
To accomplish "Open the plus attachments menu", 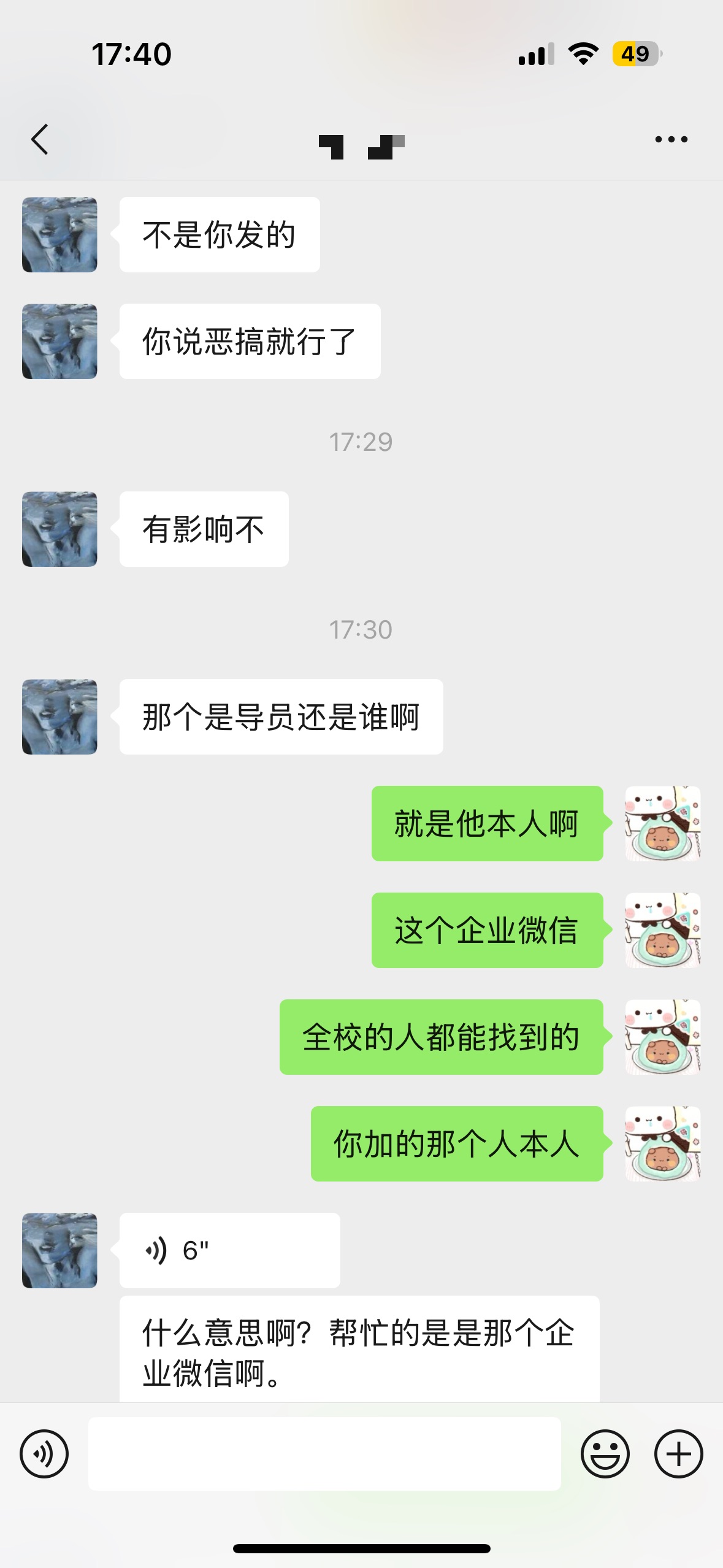I will [678, 1453].
